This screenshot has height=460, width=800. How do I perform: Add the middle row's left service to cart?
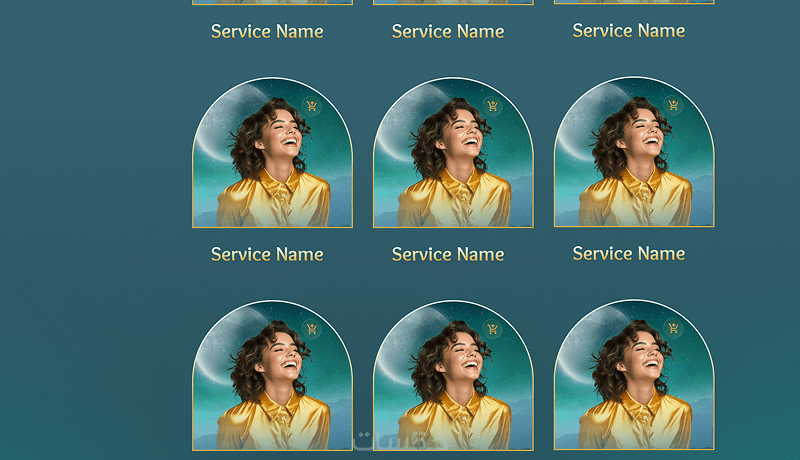311,107
